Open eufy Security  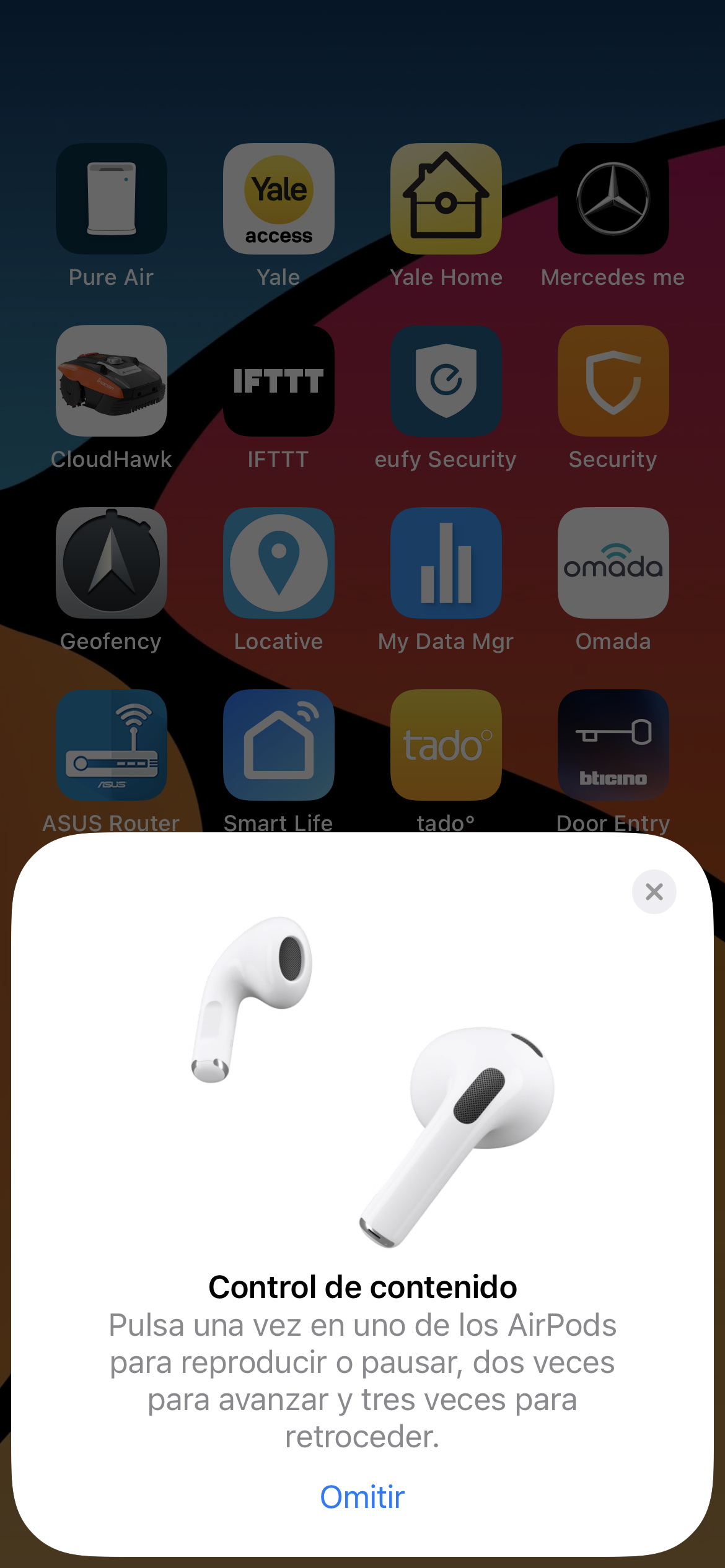coord(446,381)
